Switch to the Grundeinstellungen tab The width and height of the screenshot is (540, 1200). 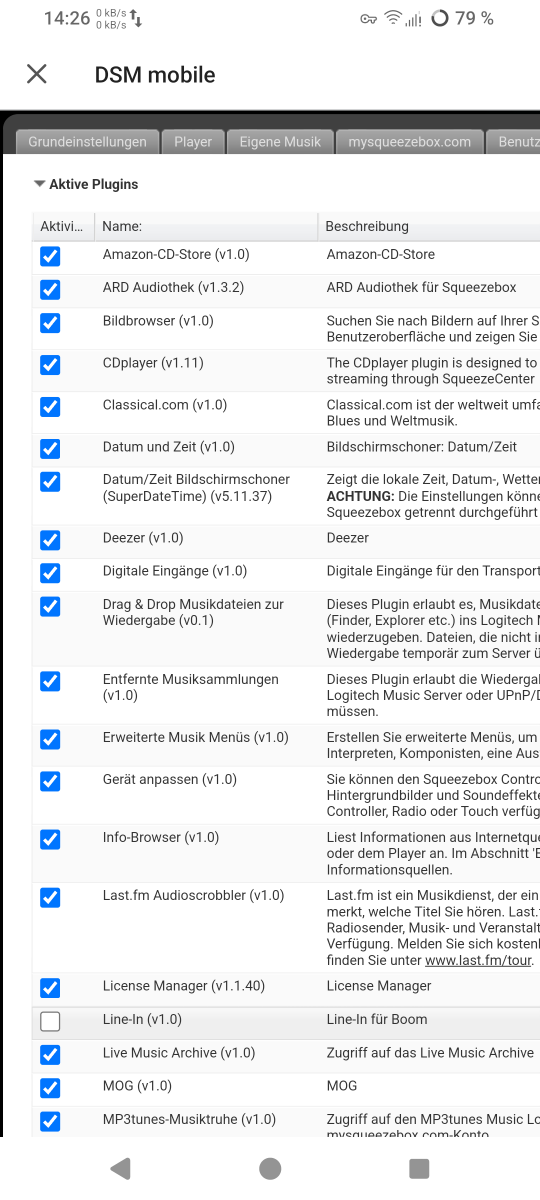(x=88, y=142)
